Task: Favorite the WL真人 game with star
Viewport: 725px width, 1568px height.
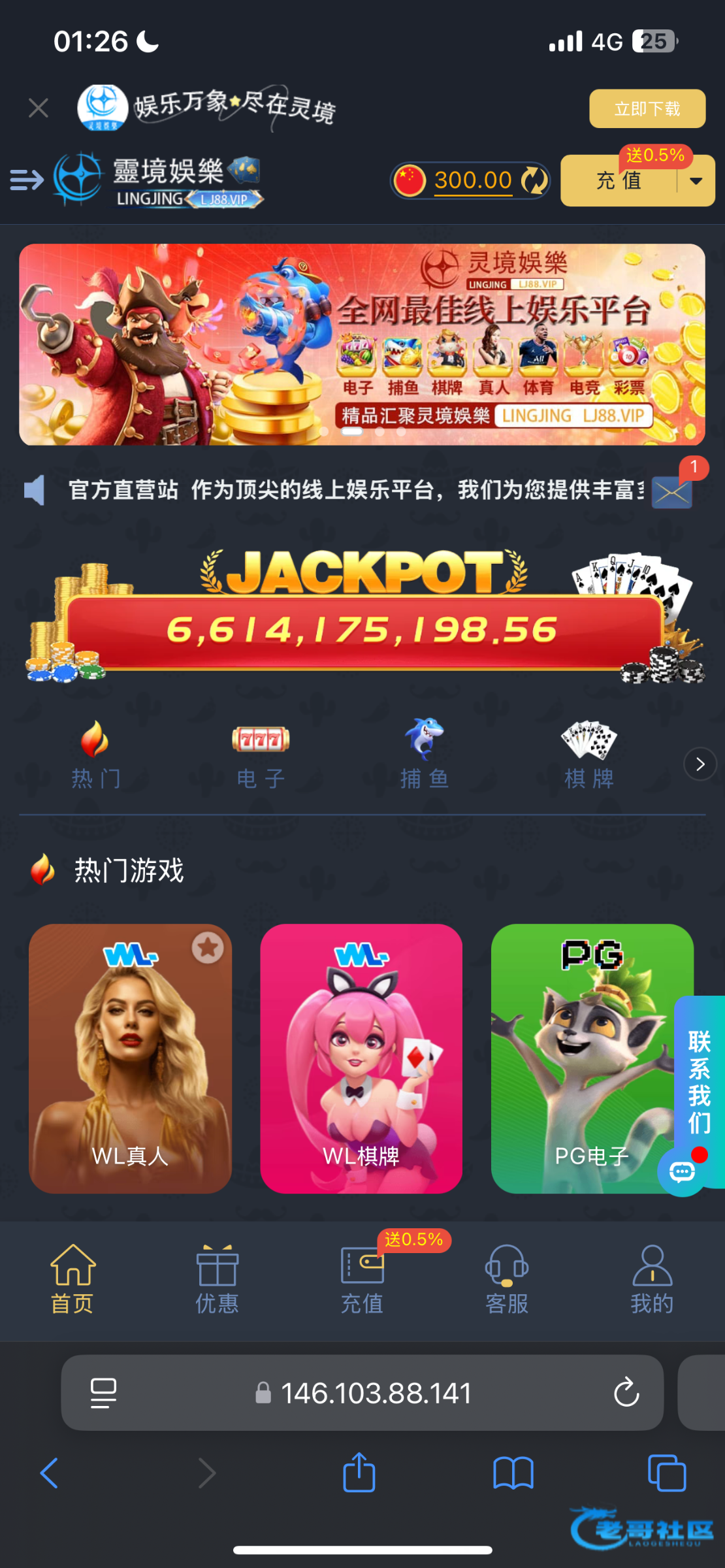Action: click(x=208, y=947)
